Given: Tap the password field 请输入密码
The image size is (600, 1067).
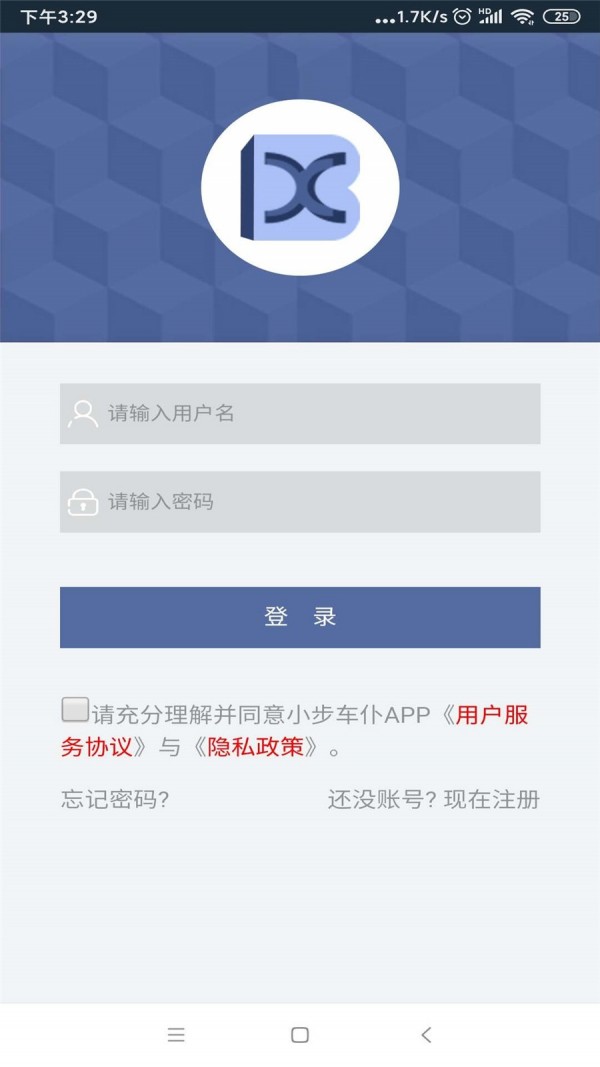Looking at the screenshot, I should 300,502.
